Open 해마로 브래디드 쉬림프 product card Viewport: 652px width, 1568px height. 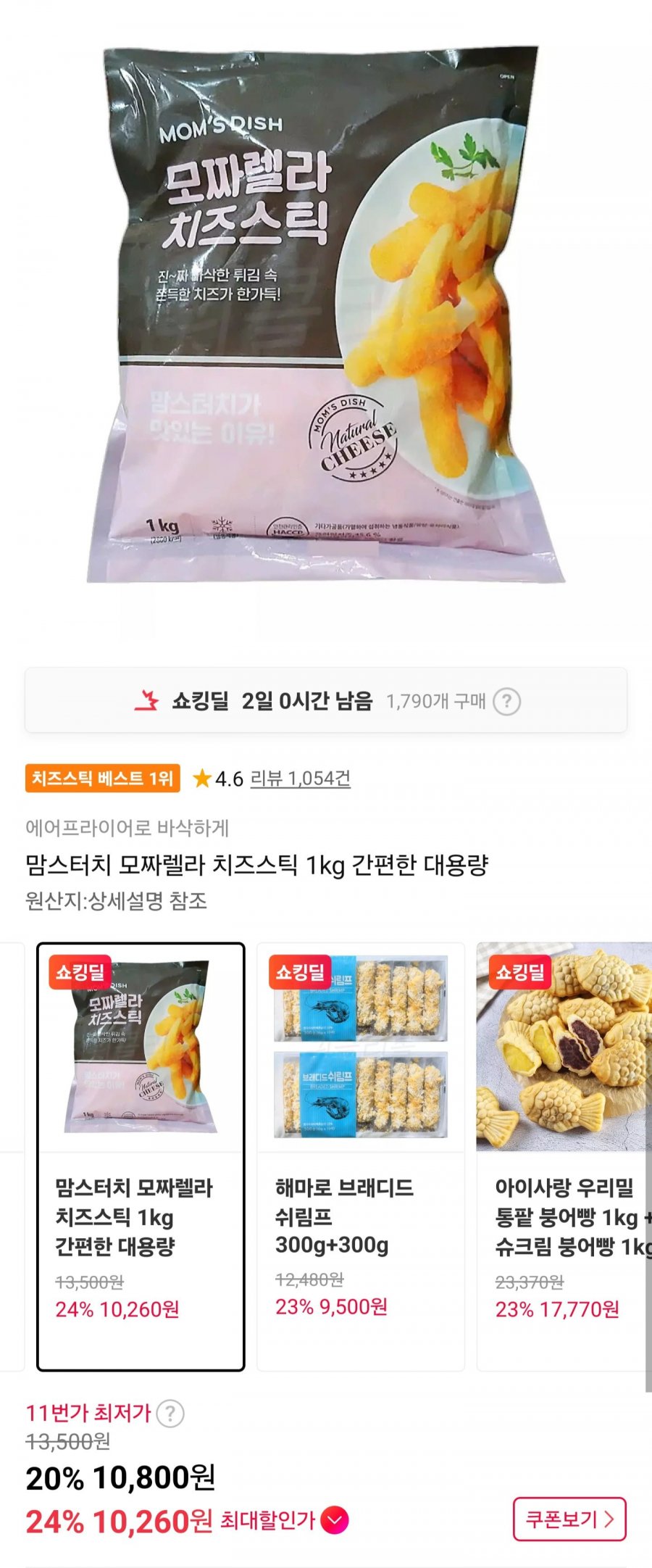[x=361, y=1156]
